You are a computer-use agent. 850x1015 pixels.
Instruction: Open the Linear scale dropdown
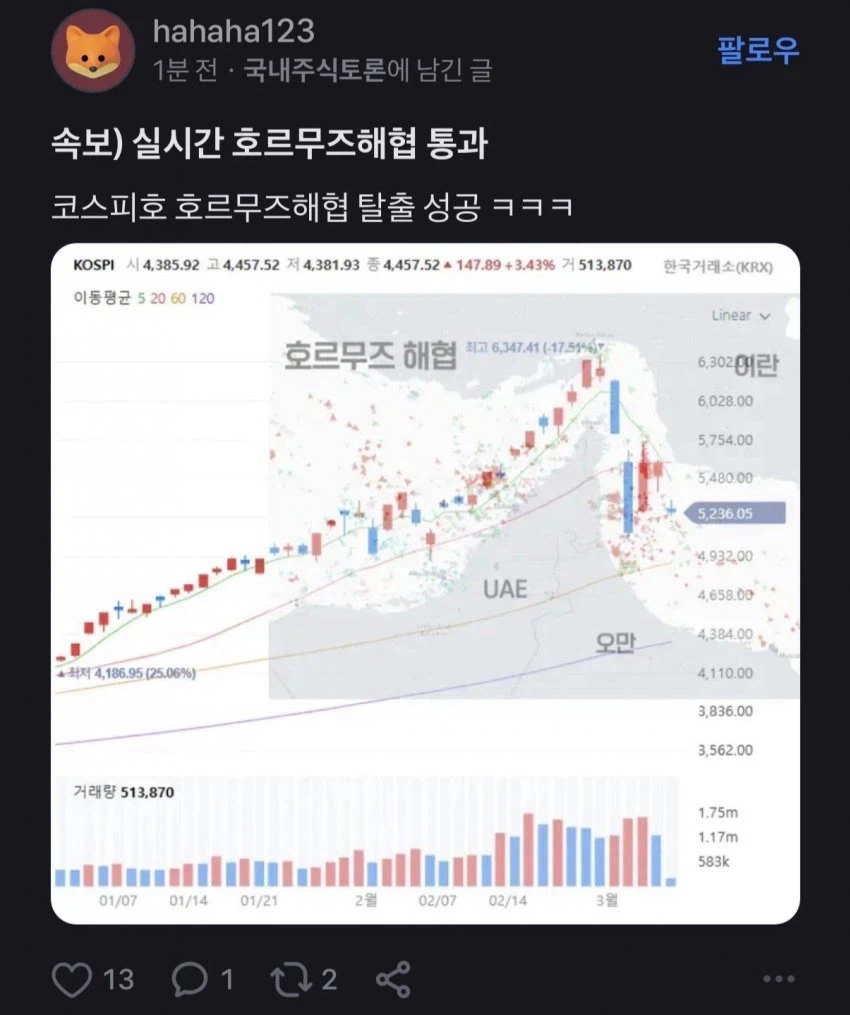[740, 314]
